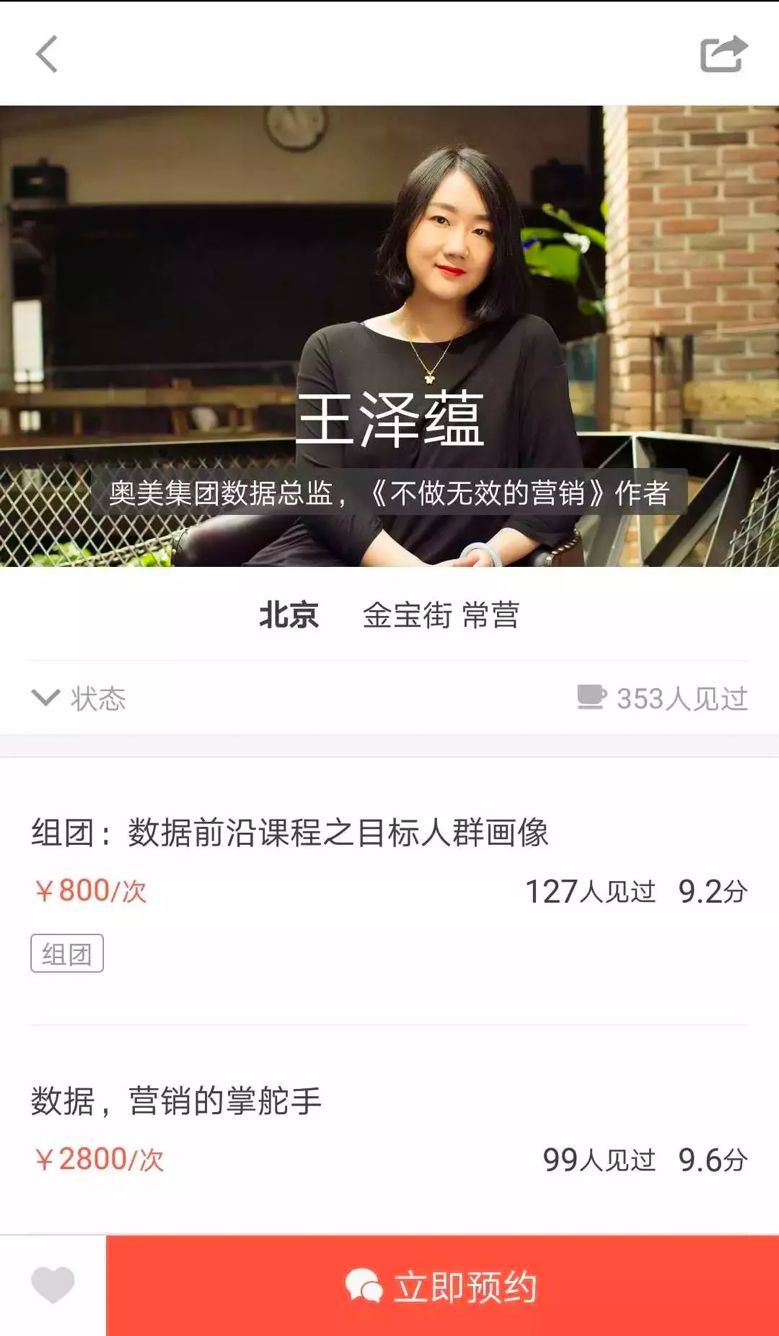The height and width of the screenshot is (1336, 779).
Task: Share this expert's profile
Action: [723, 54]
